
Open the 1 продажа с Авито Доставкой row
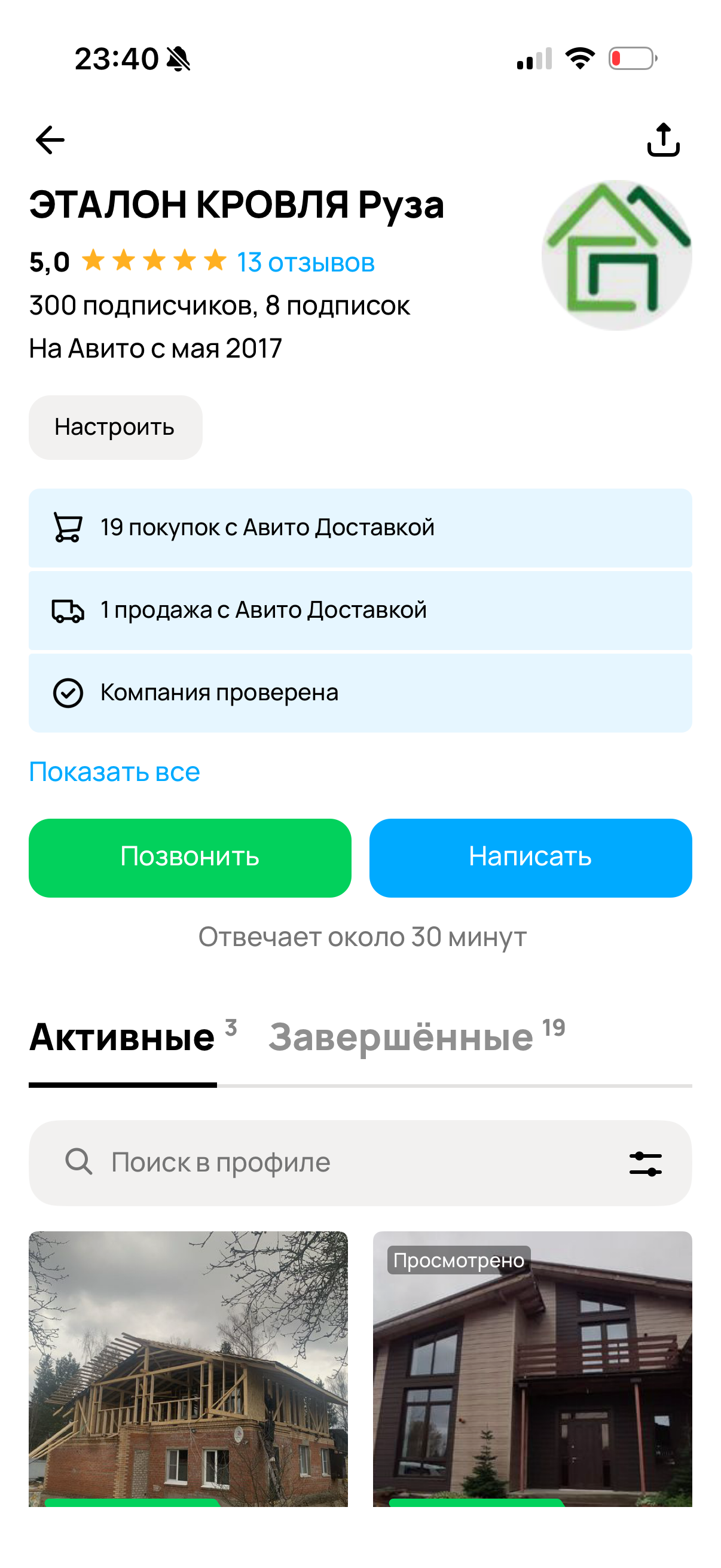[360, 610]
